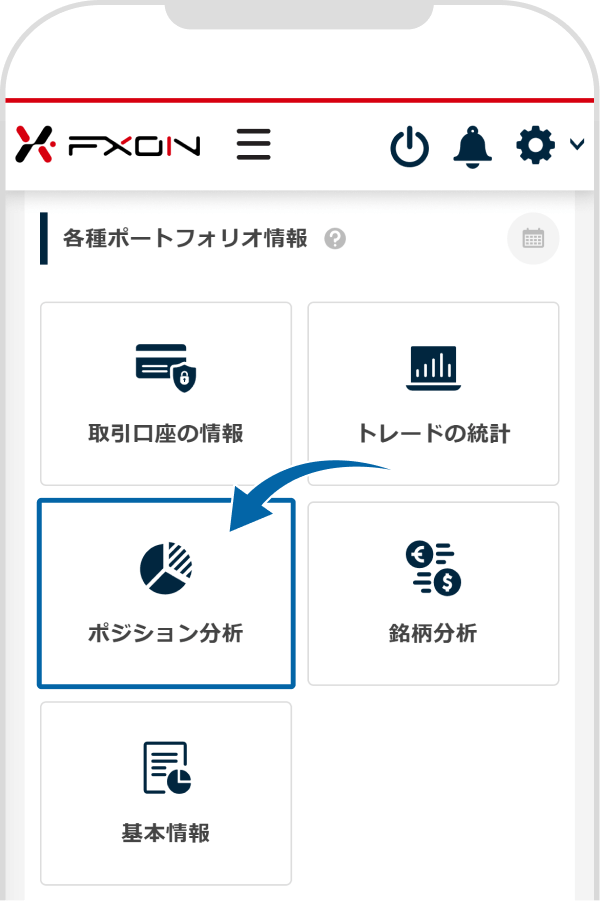Tap the help question mark icon
Screen dimensions: 600x901
336,239
